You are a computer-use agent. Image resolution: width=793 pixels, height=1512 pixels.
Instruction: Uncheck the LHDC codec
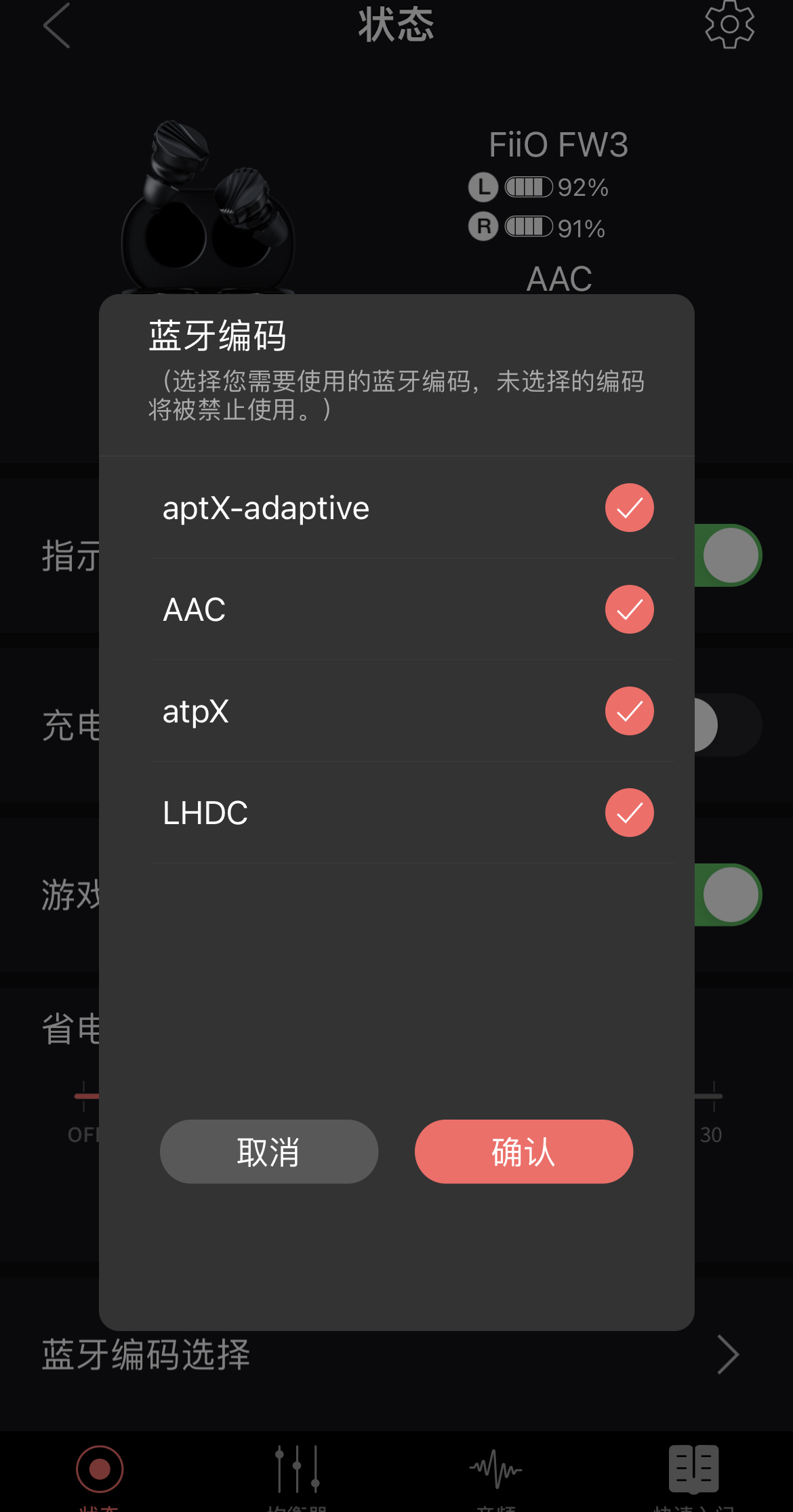629,813
